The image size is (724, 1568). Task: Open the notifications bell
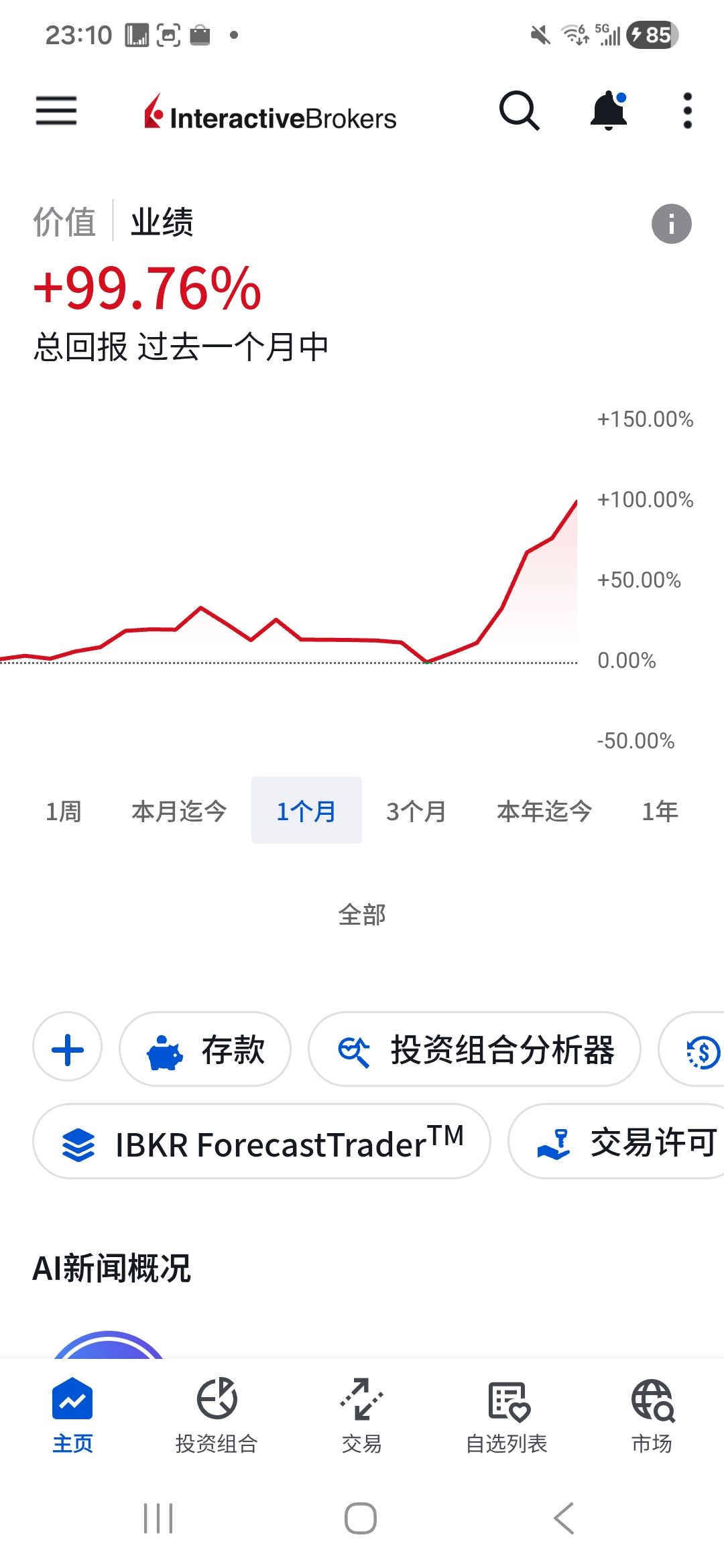[x=608, y=111]
